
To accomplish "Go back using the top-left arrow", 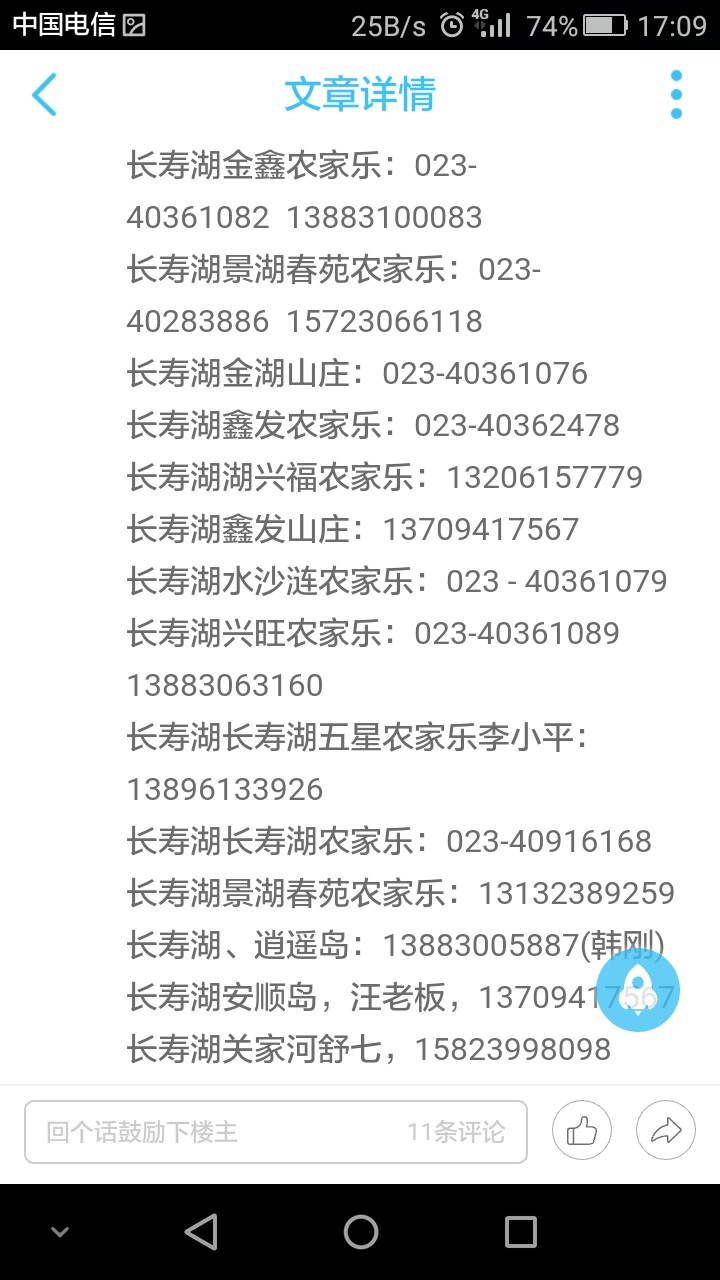I will click(45, 95).
